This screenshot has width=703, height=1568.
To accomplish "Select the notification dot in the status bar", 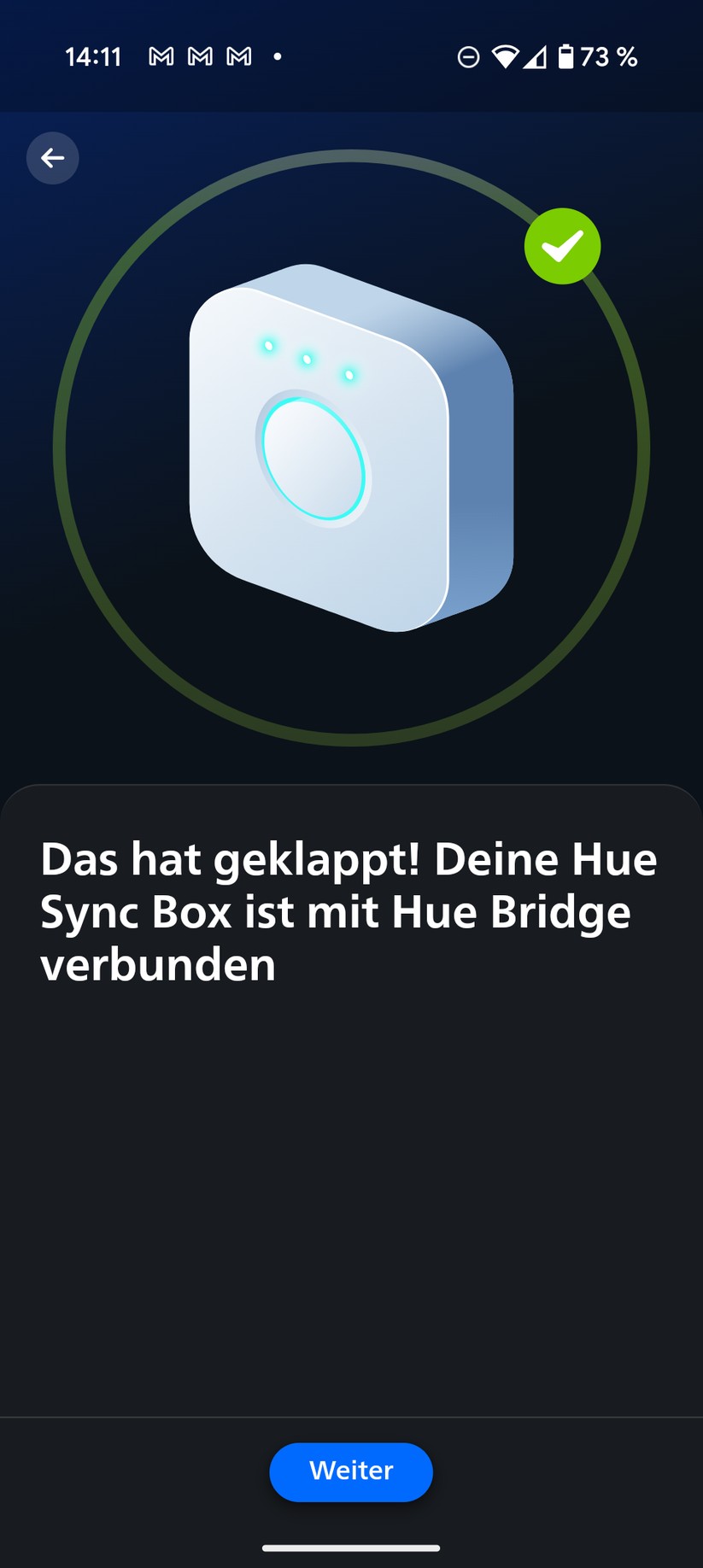I will [278, 56].
